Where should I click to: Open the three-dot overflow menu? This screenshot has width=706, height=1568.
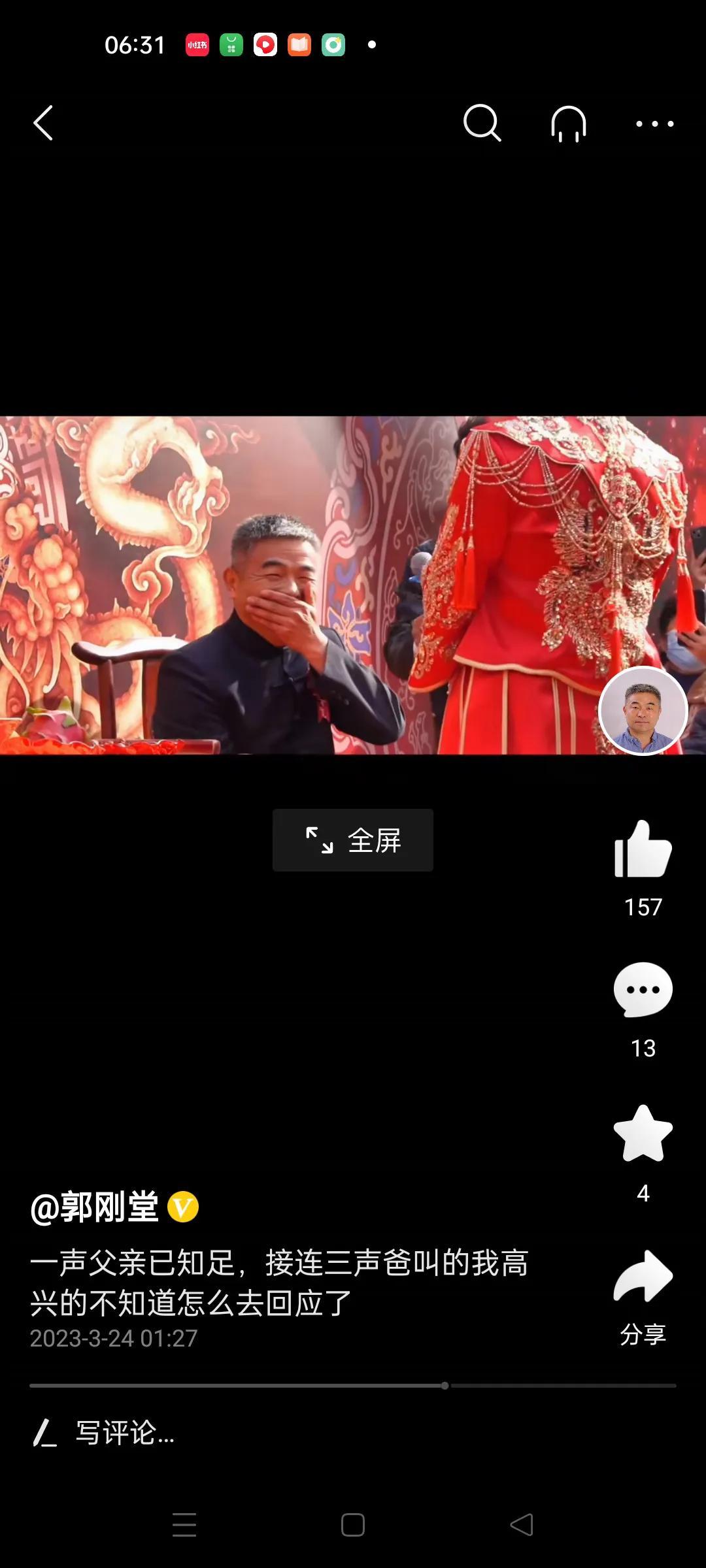coord(655,123)
